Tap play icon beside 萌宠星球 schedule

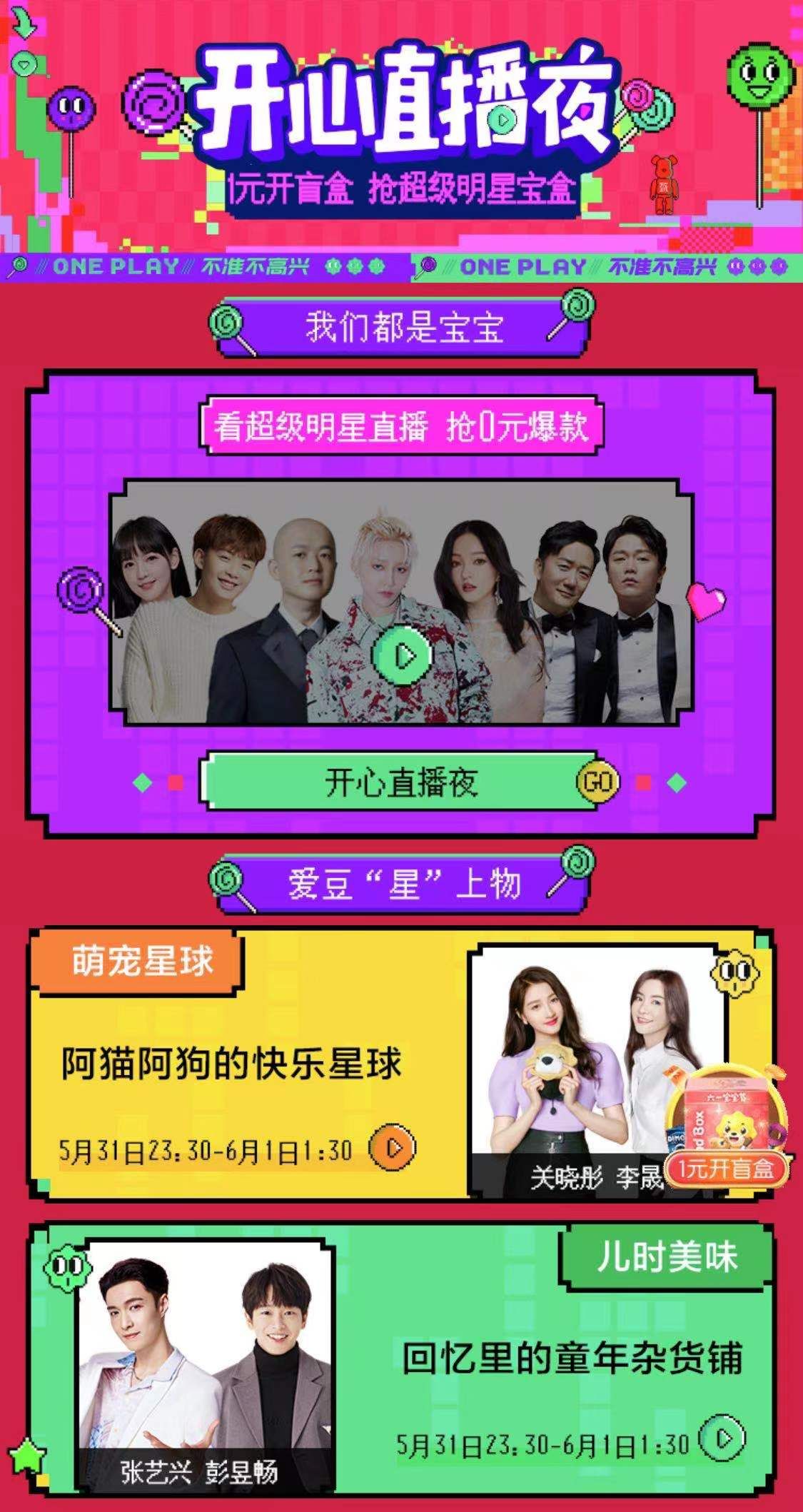pyautogui.click(x=392, y=1148)
